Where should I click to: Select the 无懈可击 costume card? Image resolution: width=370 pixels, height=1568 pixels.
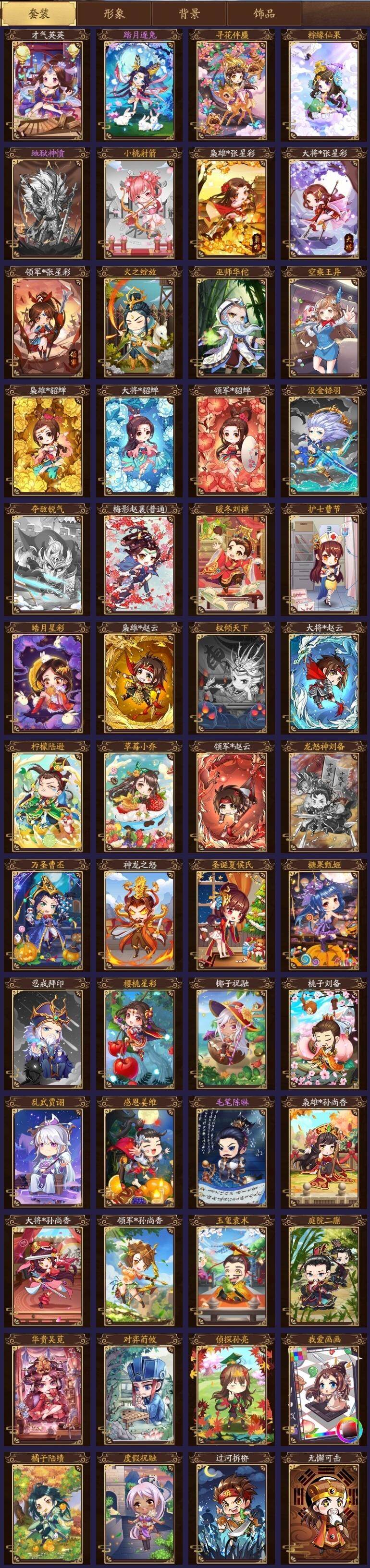324,1509
